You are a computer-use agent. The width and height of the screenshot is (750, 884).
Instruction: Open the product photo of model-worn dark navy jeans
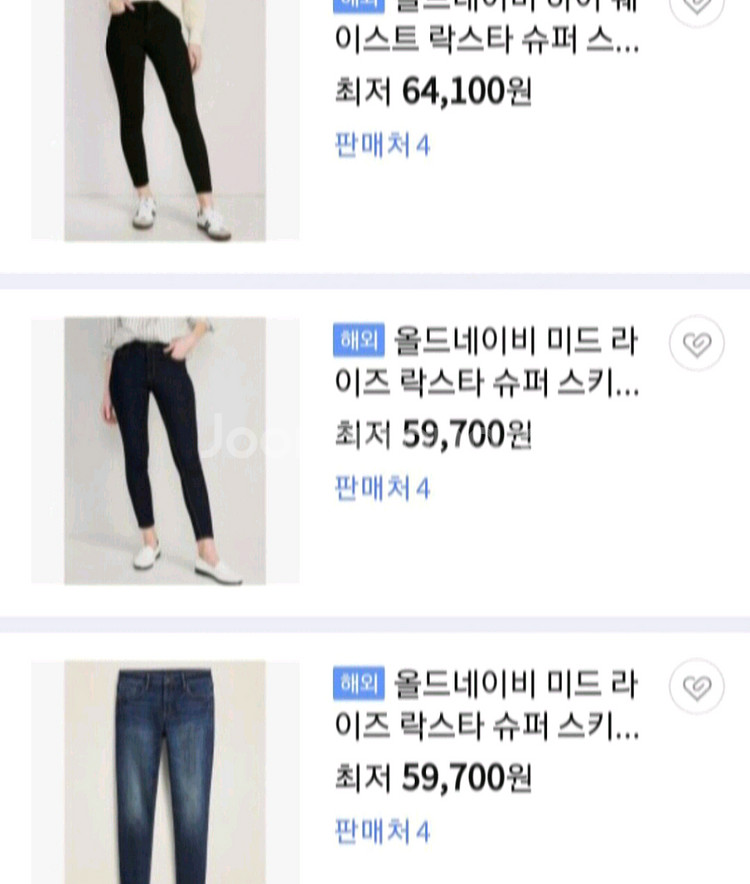pyautogui.click(x=165, y=451)
